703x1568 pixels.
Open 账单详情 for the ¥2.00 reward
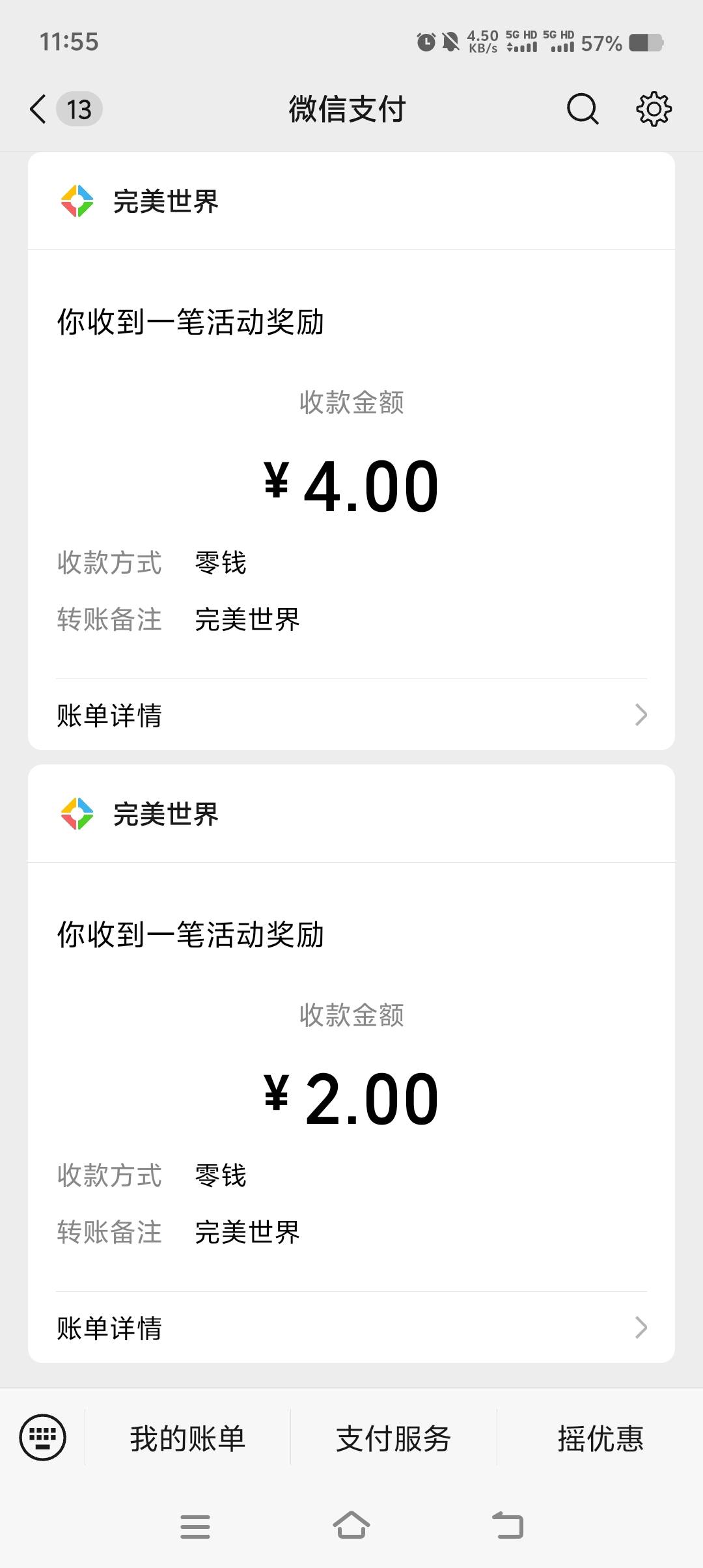click(x=351, y=1328)
